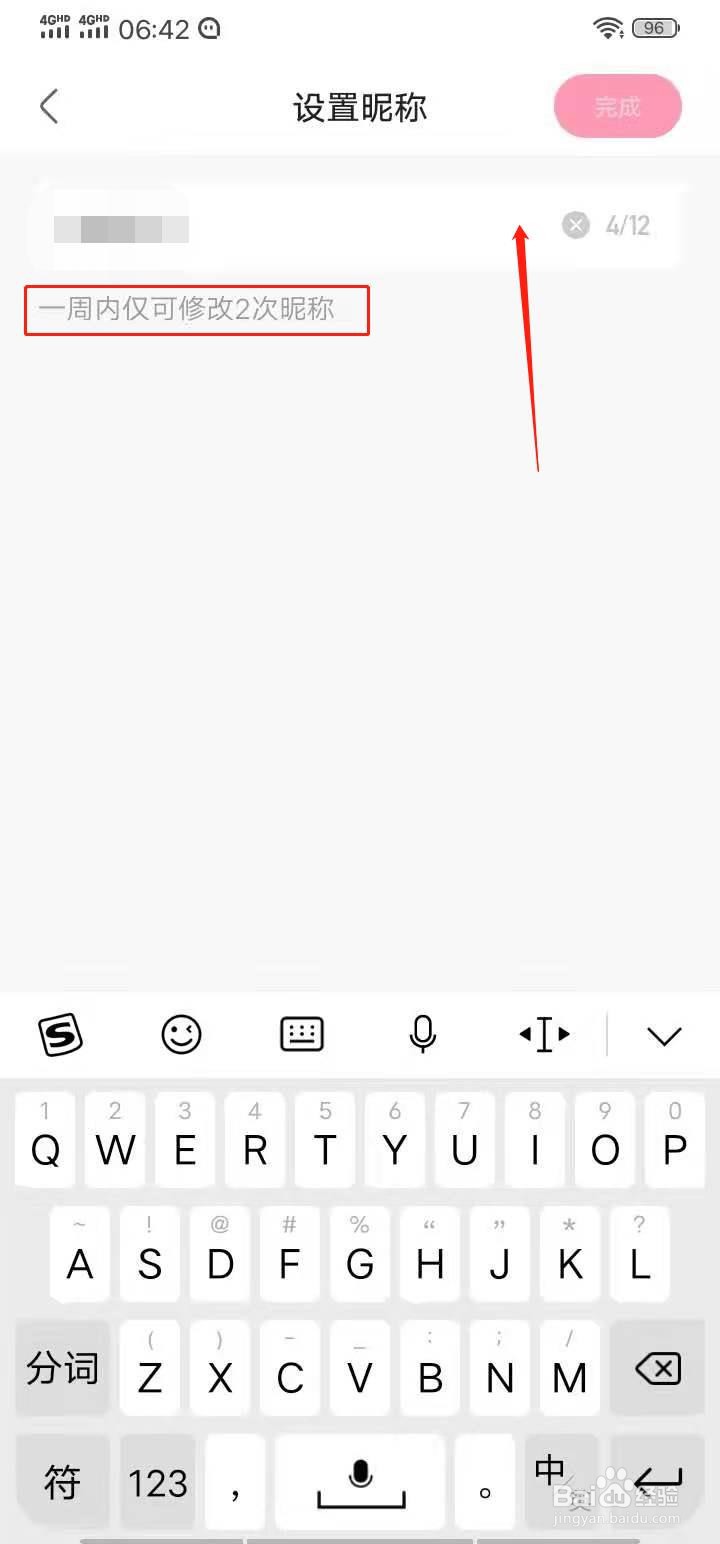Type the letter Q key
This screenshot has height=1544, width=720.
point(45,1138)
